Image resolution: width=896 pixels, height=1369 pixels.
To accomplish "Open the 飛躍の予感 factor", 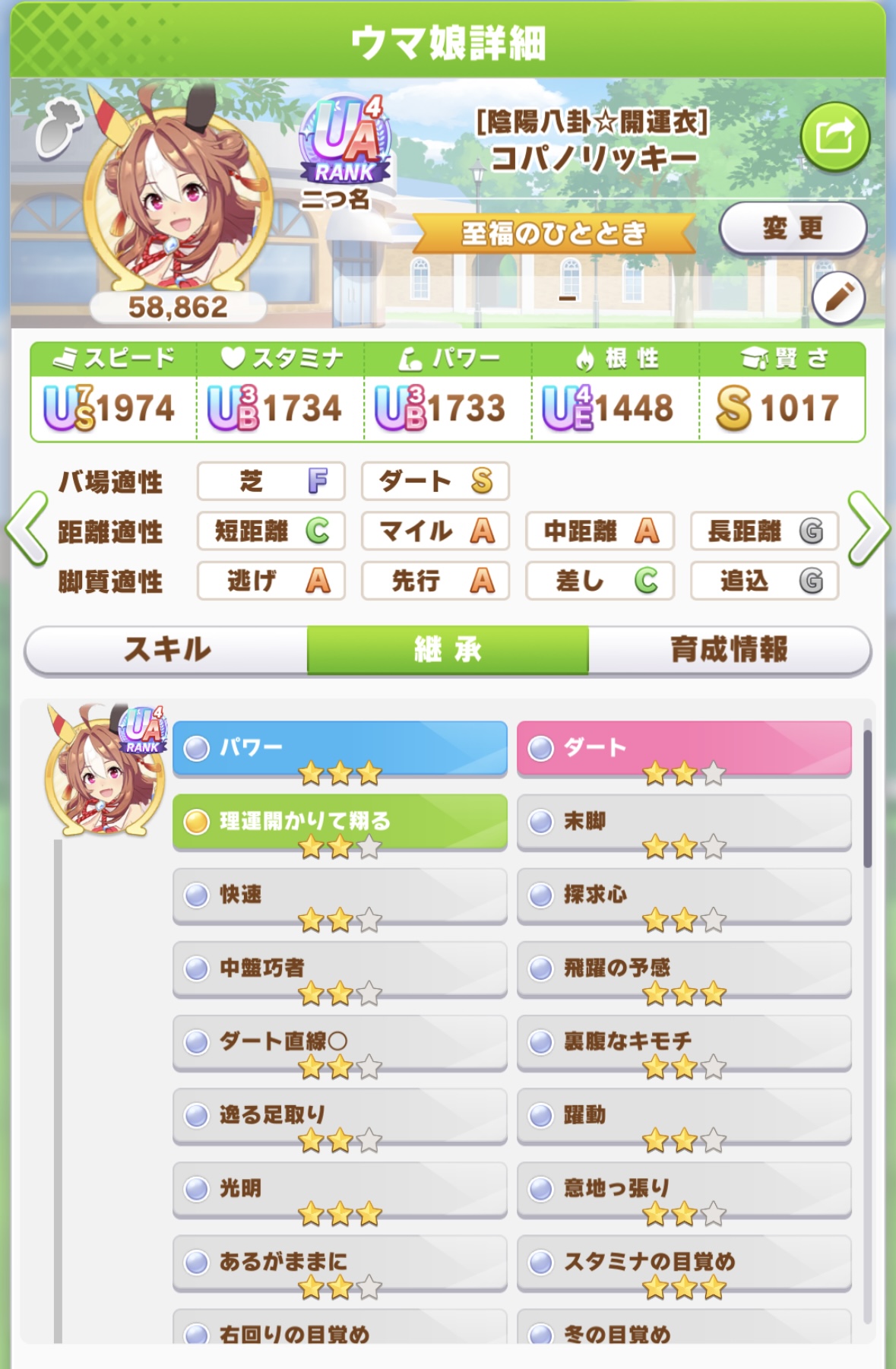I will point(684,968).
